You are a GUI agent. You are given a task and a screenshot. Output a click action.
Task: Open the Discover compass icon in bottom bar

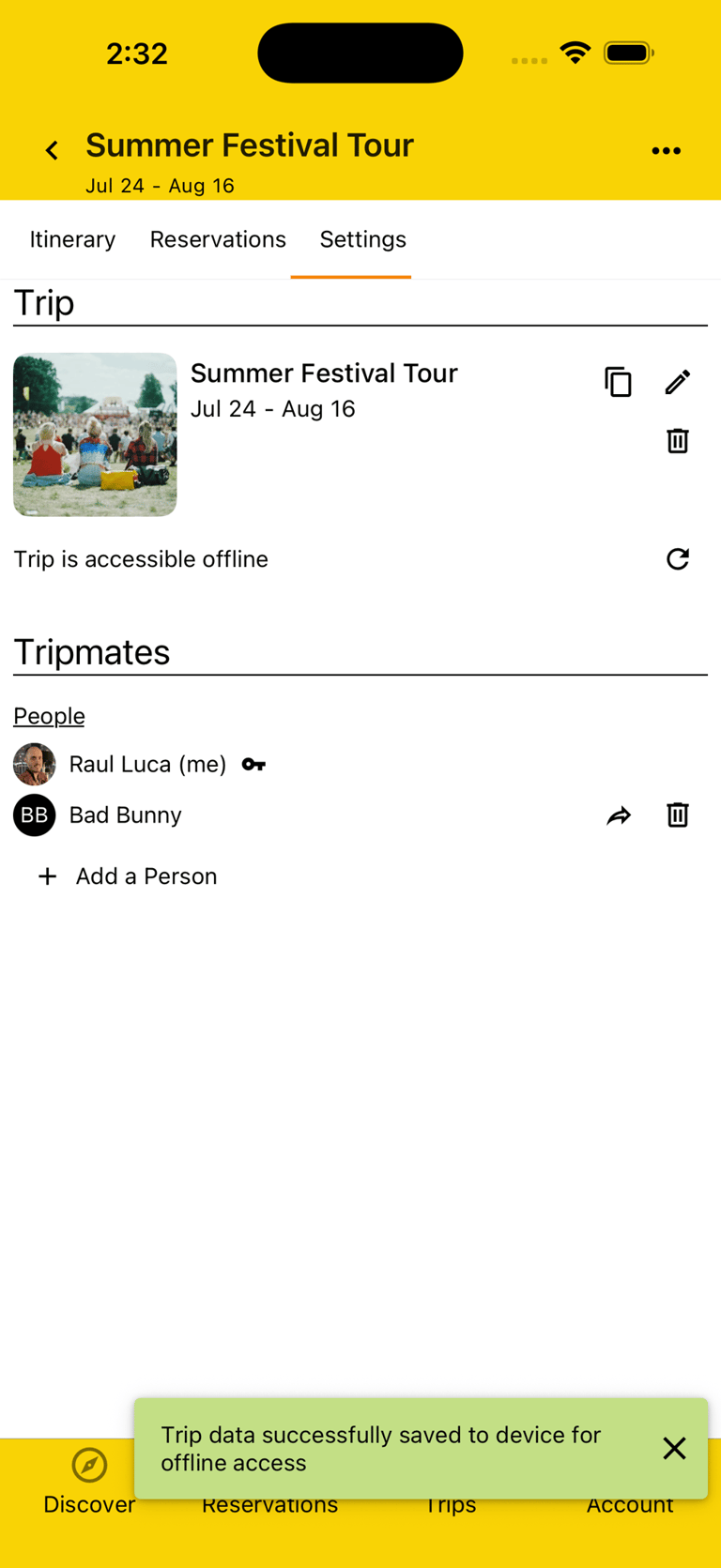tap(89, 1465)
